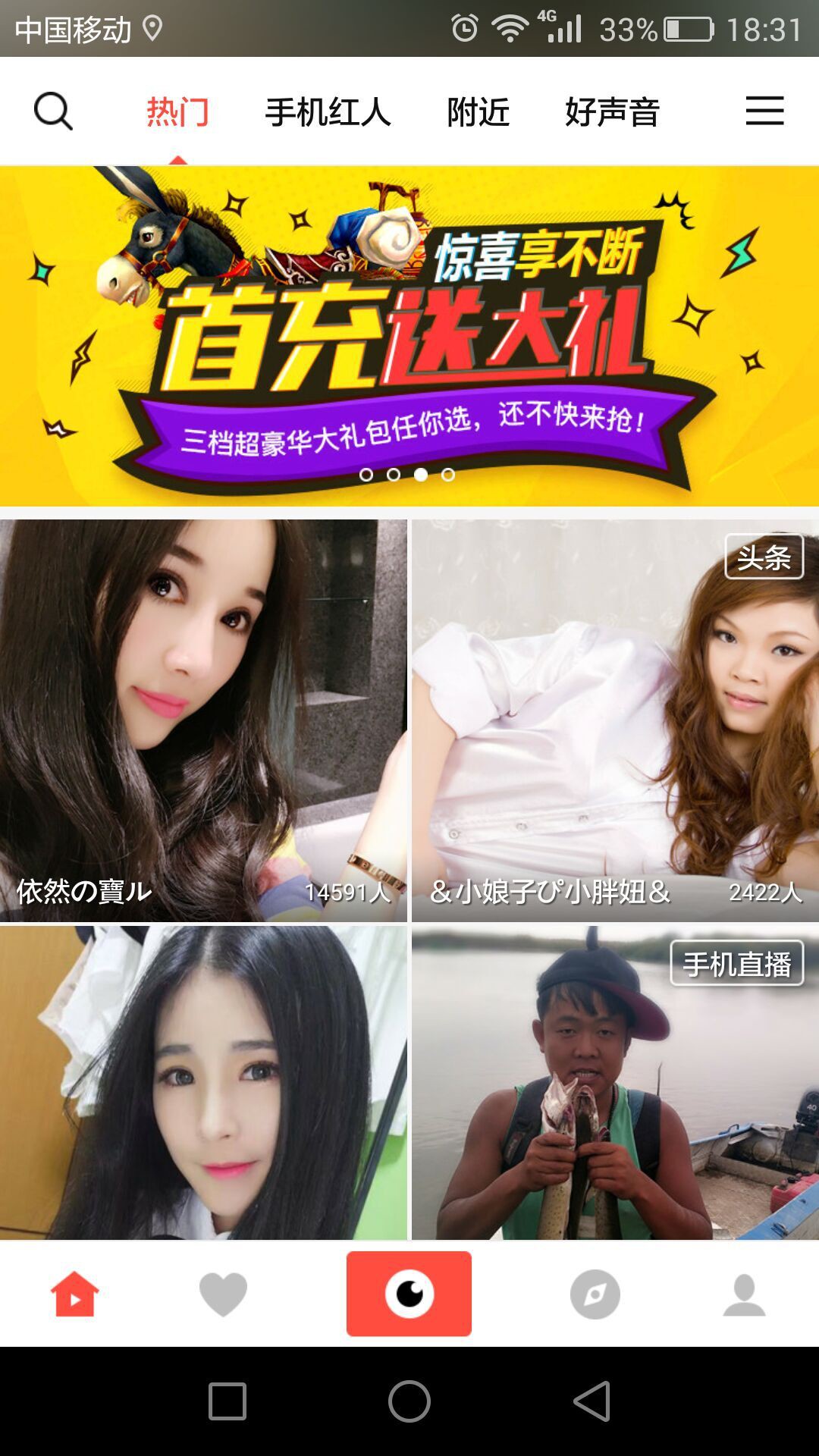Go to the home tab

[74, 1294]
